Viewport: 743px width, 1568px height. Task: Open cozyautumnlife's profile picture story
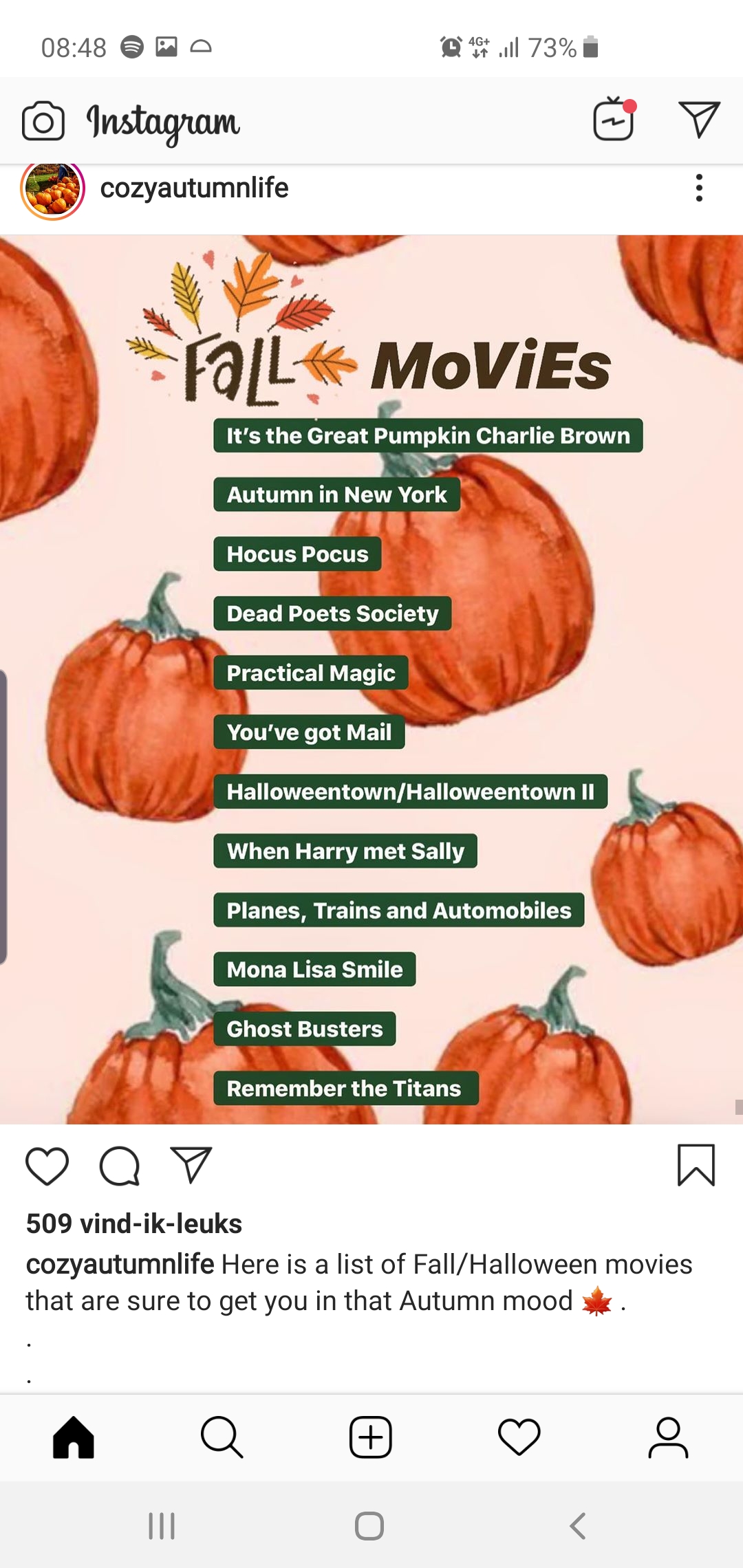pyautogui.click(x=53, y=188)
